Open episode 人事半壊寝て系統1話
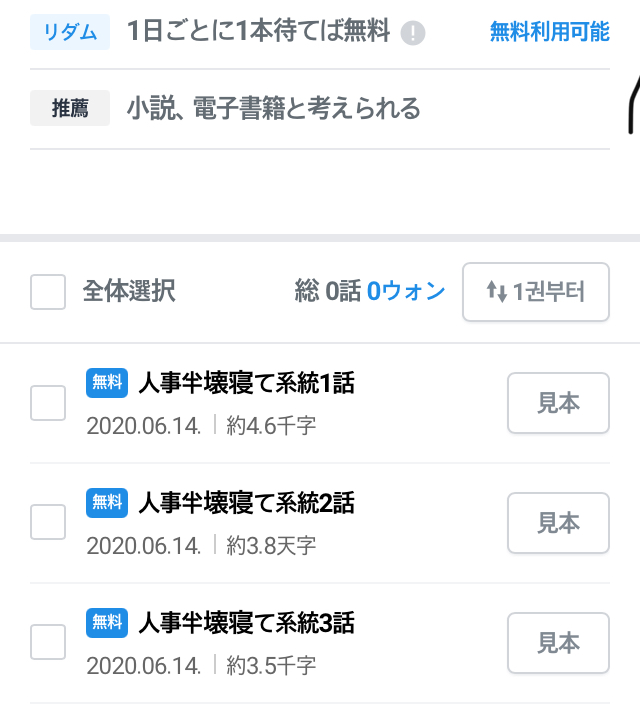Screen dimensions: 640x704 [x=245, y=383]
